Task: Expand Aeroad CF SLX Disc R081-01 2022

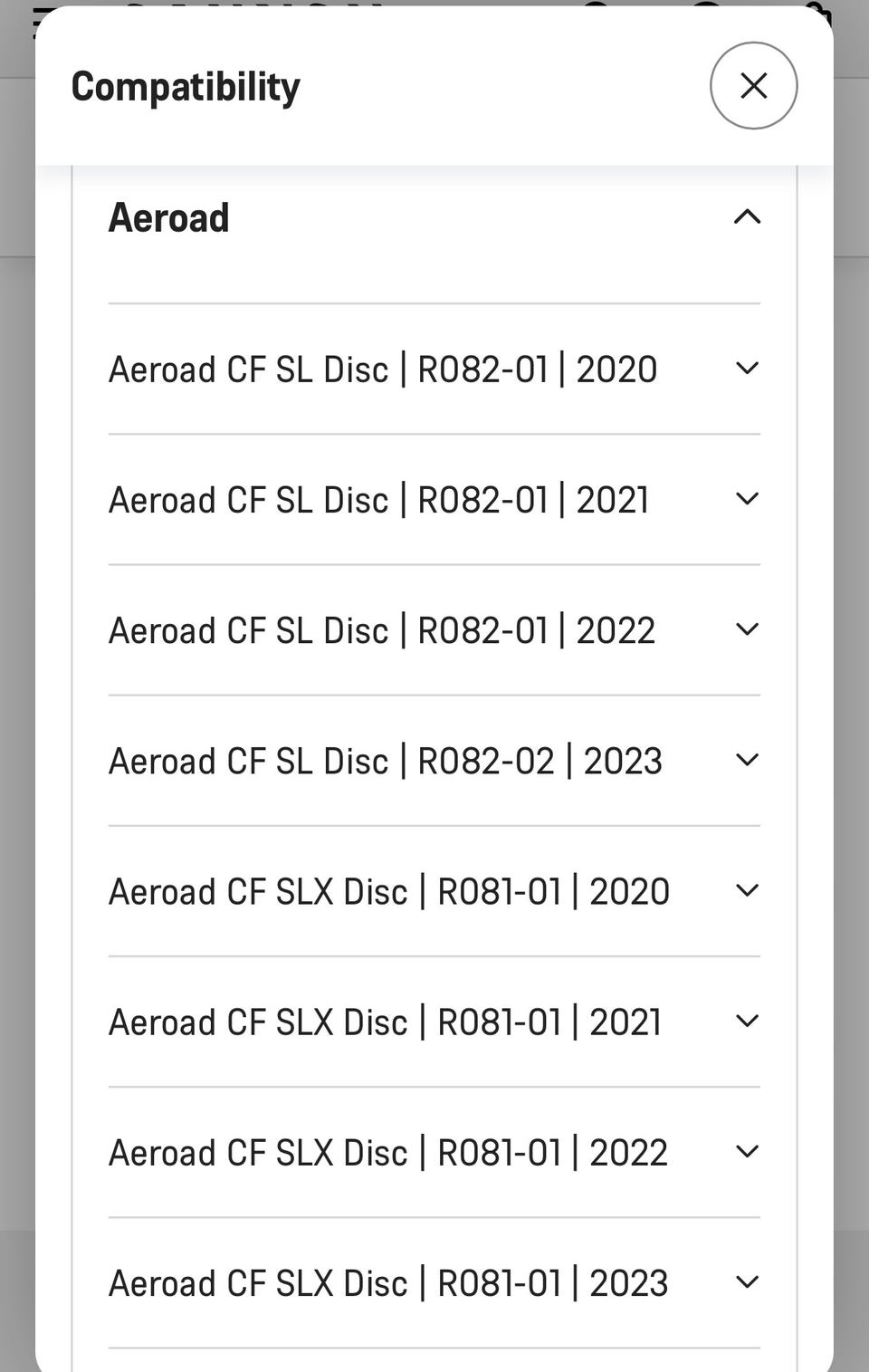Action: coord(747,1151)
